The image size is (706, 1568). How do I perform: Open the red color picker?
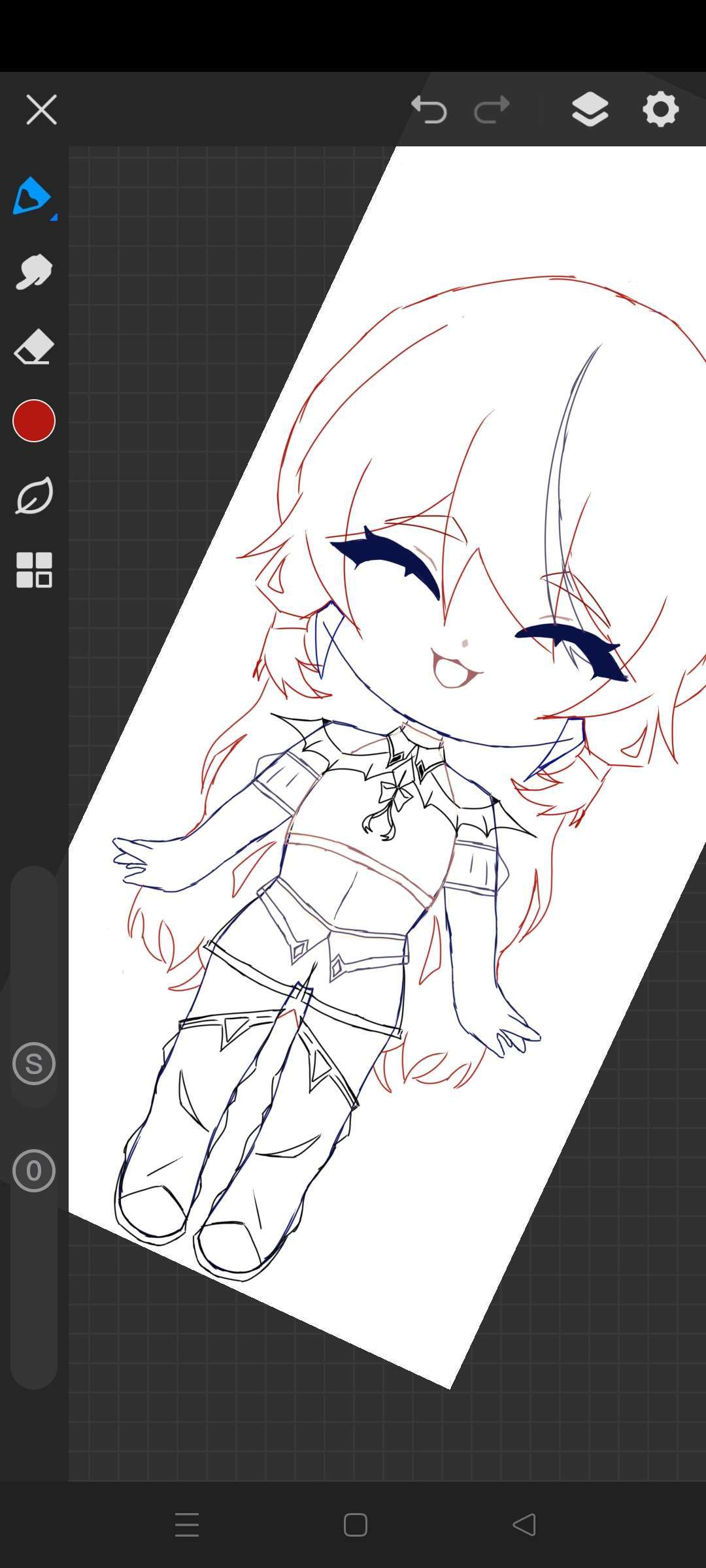tap(33, 421)
